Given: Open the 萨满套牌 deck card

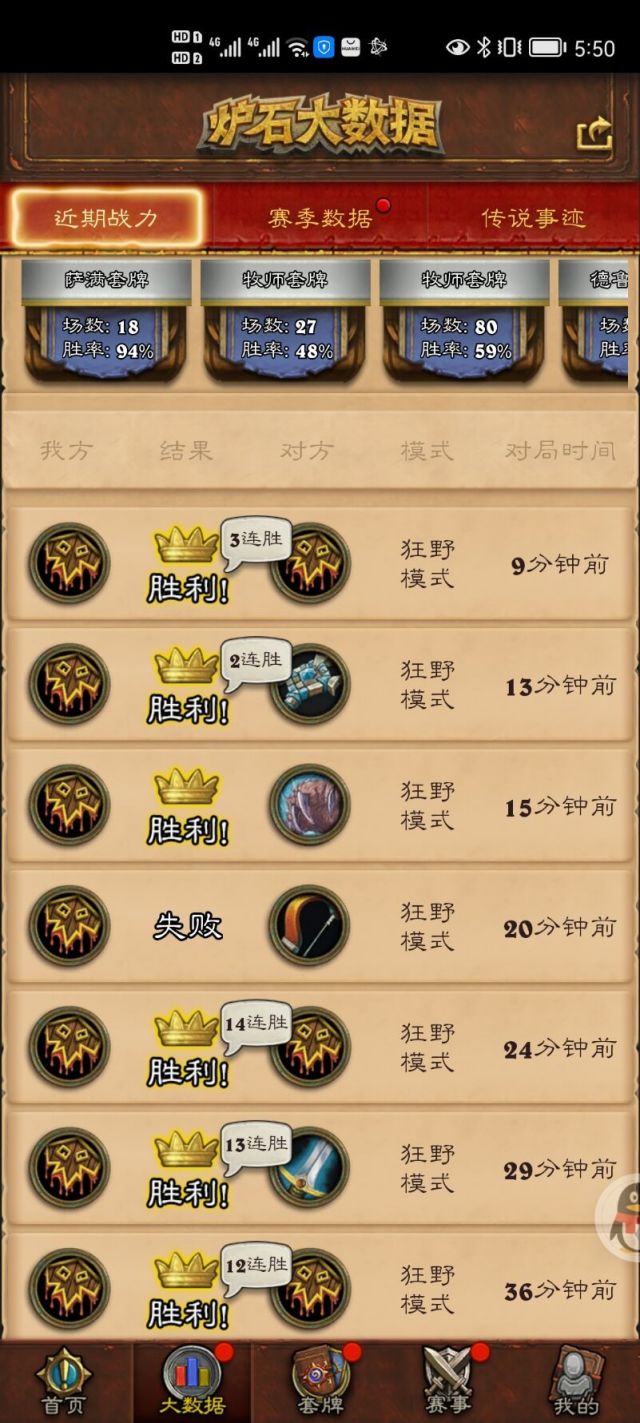Looking at the screenshot, I should 106,320.
